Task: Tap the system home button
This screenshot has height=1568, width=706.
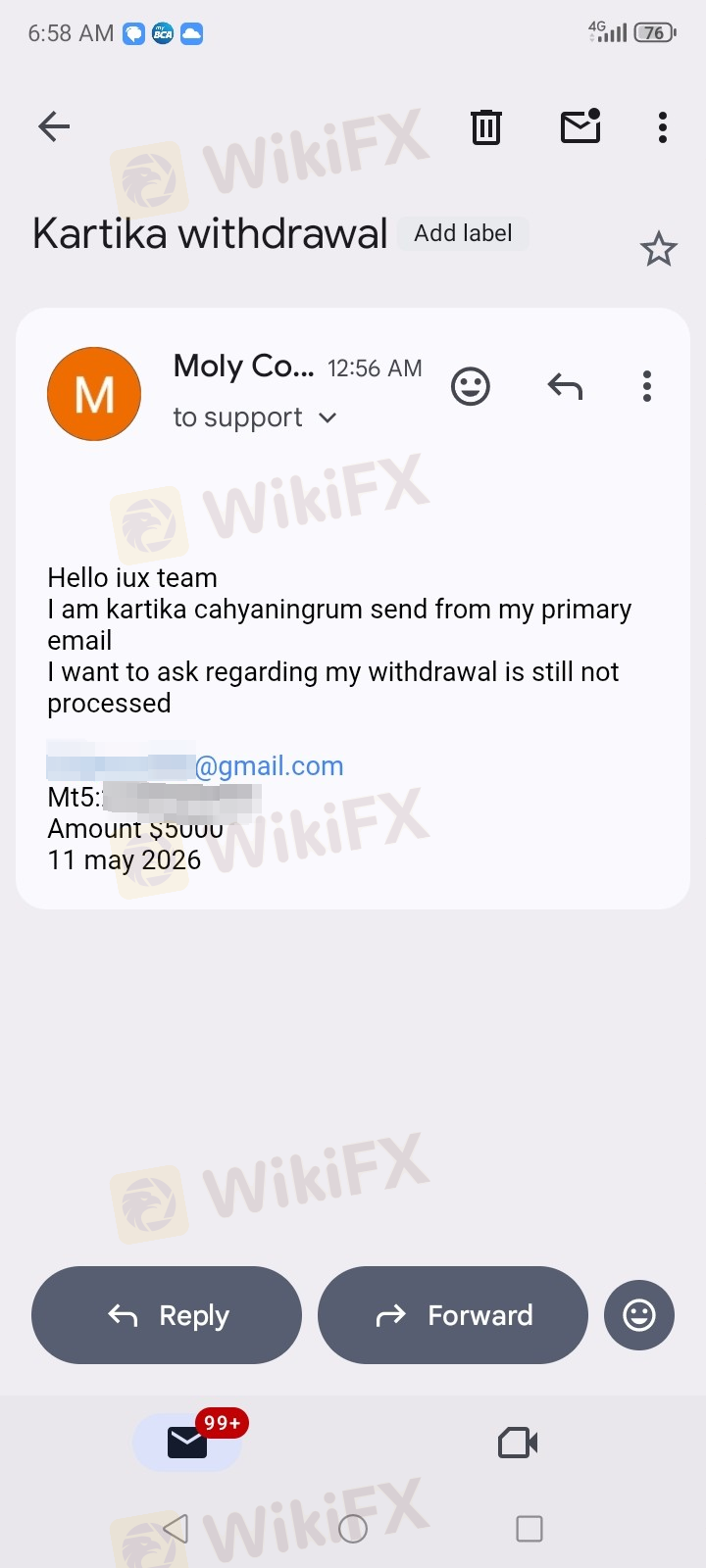Action: 353,1529
